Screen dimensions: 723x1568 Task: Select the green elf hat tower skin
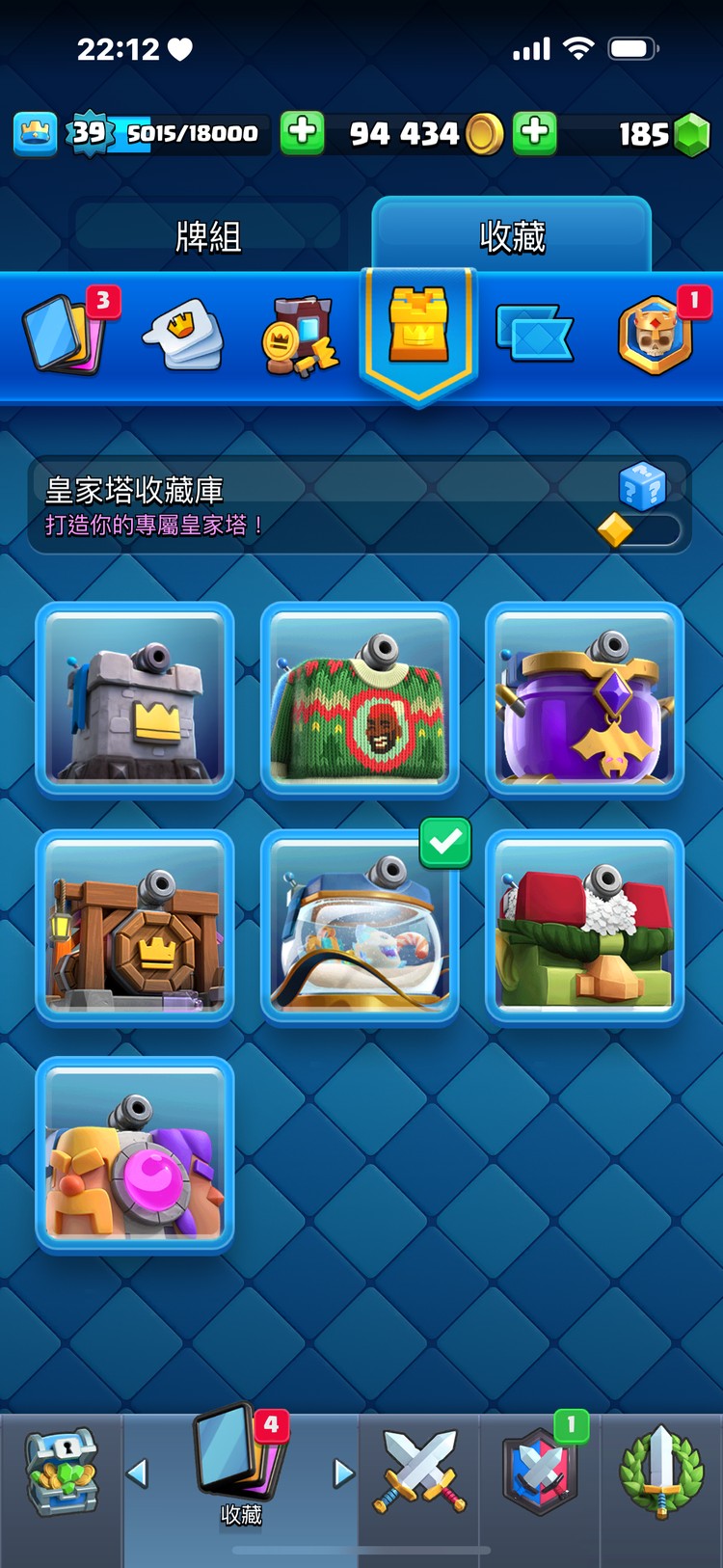point(584,926)
